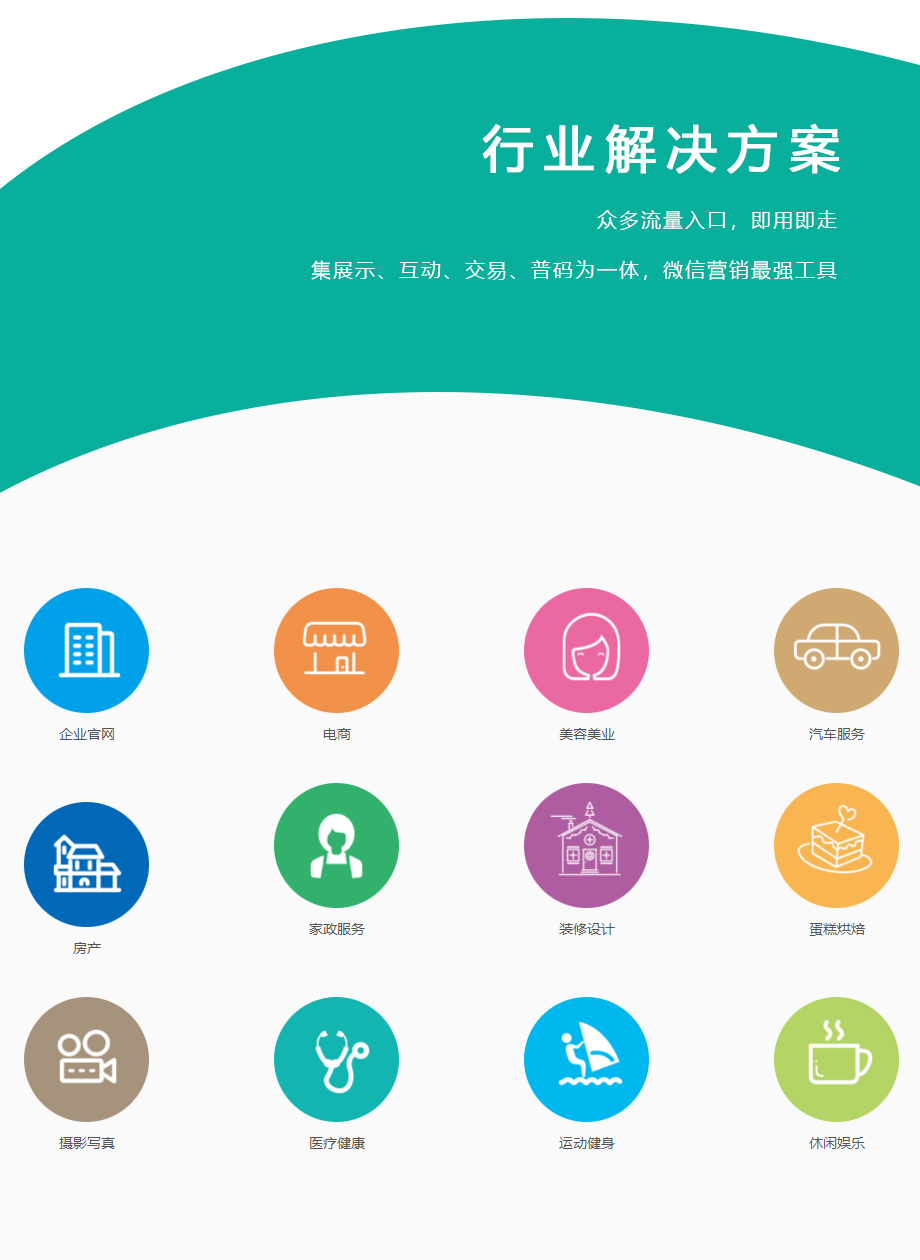Select 家政服务 solution
This screenshot has width=920, height=1260.
click(336, 845)
